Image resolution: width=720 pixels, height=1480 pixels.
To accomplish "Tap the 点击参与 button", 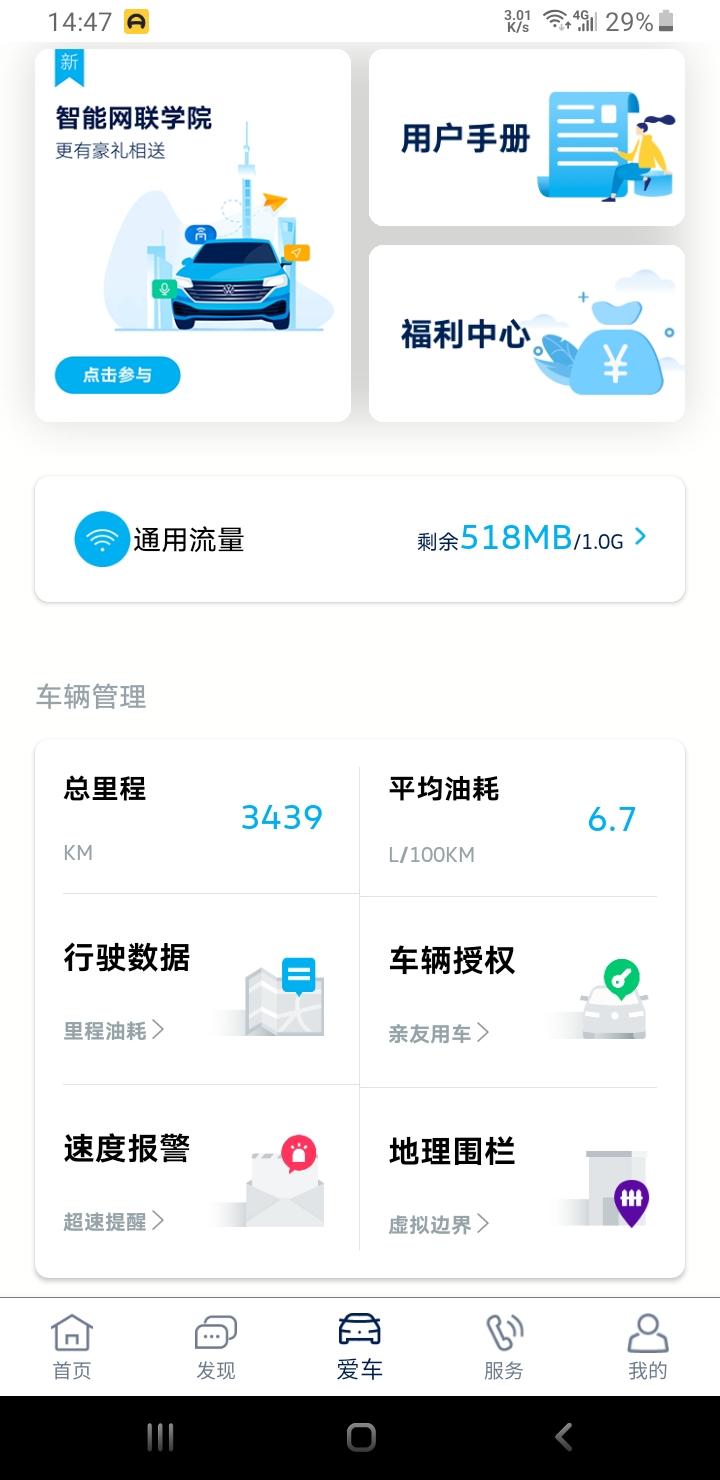I will click(117, 375).
